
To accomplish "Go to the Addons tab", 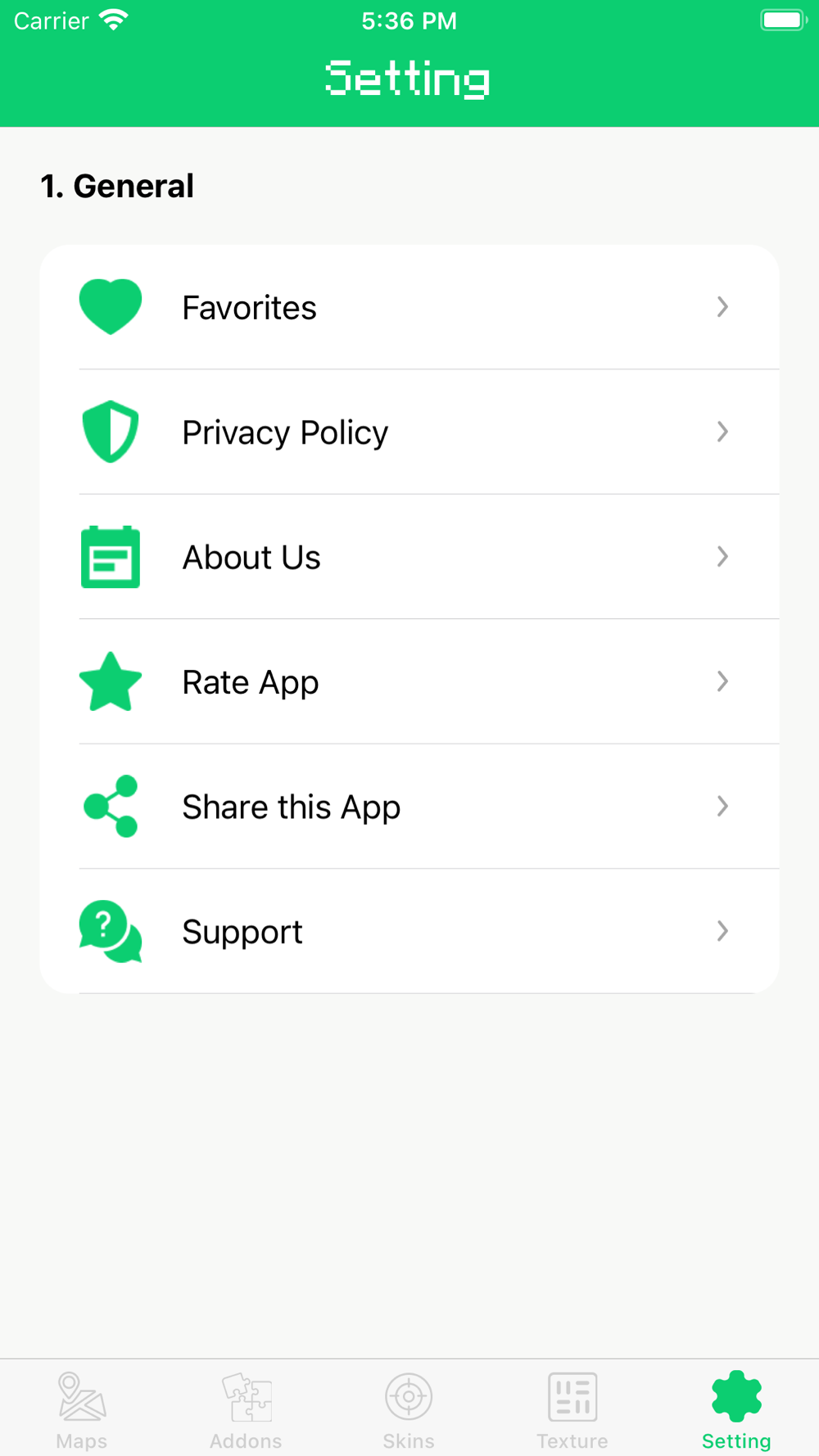I will pyautogui.click(x=246, y=1410).
